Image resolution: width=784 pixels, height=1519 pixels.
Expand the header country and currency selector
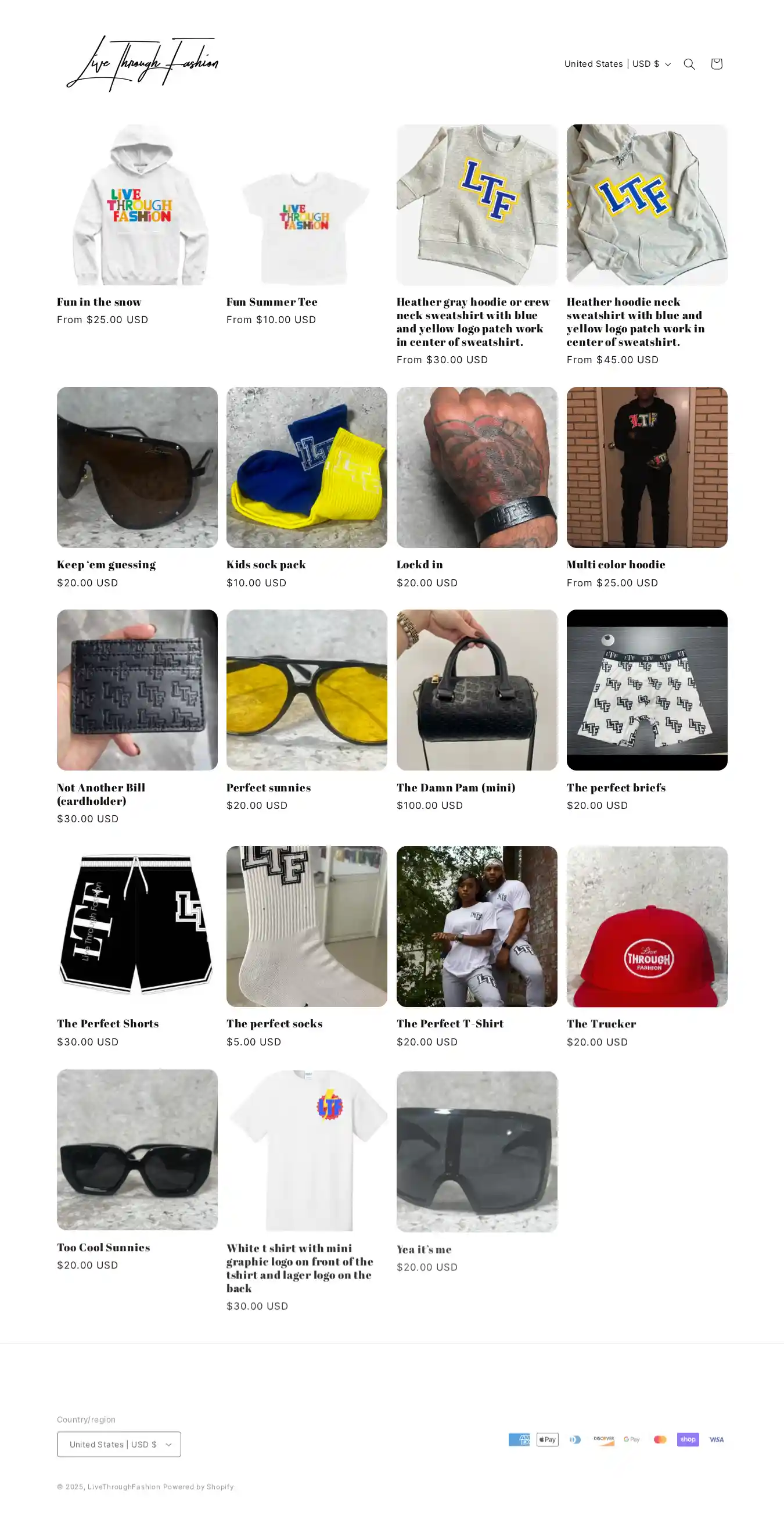tap(617, 64)
